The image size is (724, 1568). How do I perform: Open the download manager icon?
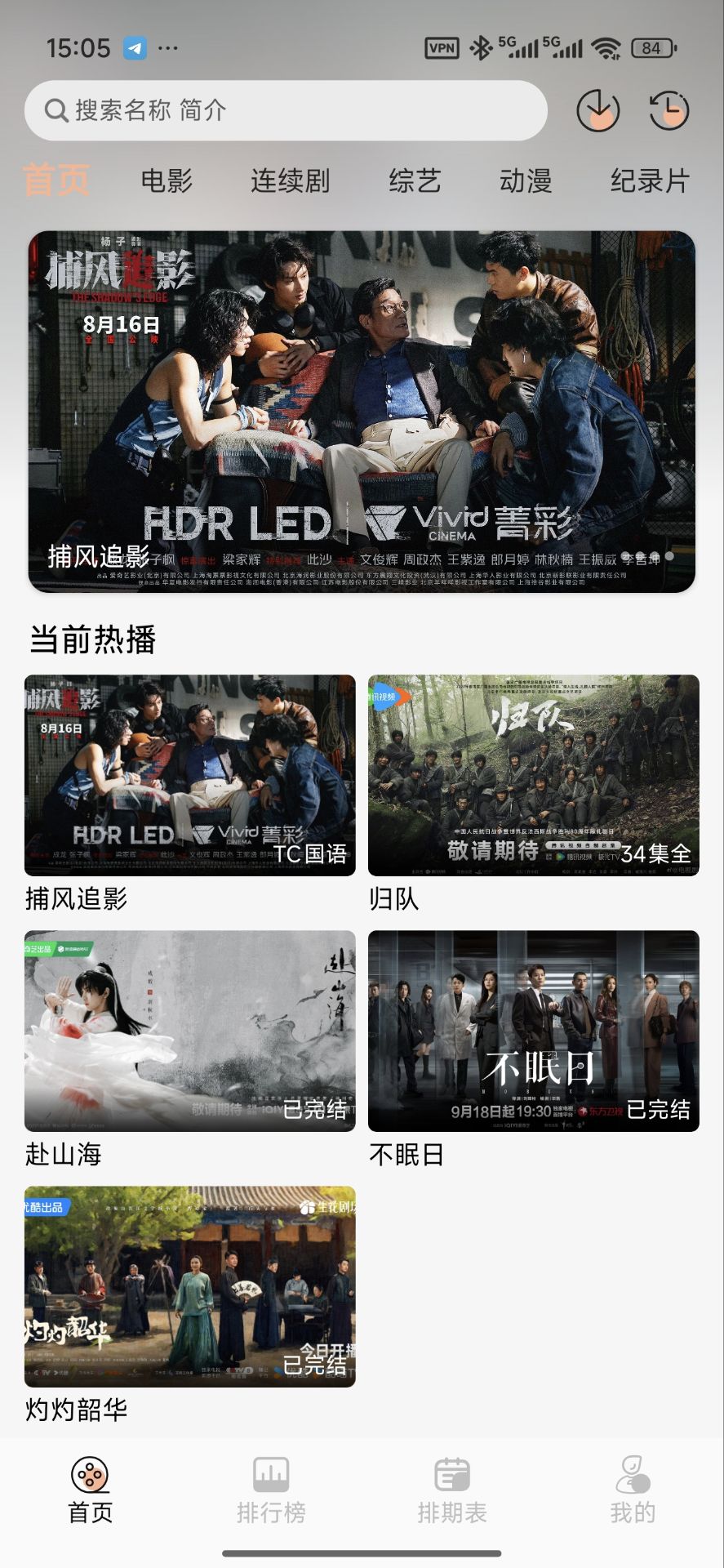pos(597,109)
